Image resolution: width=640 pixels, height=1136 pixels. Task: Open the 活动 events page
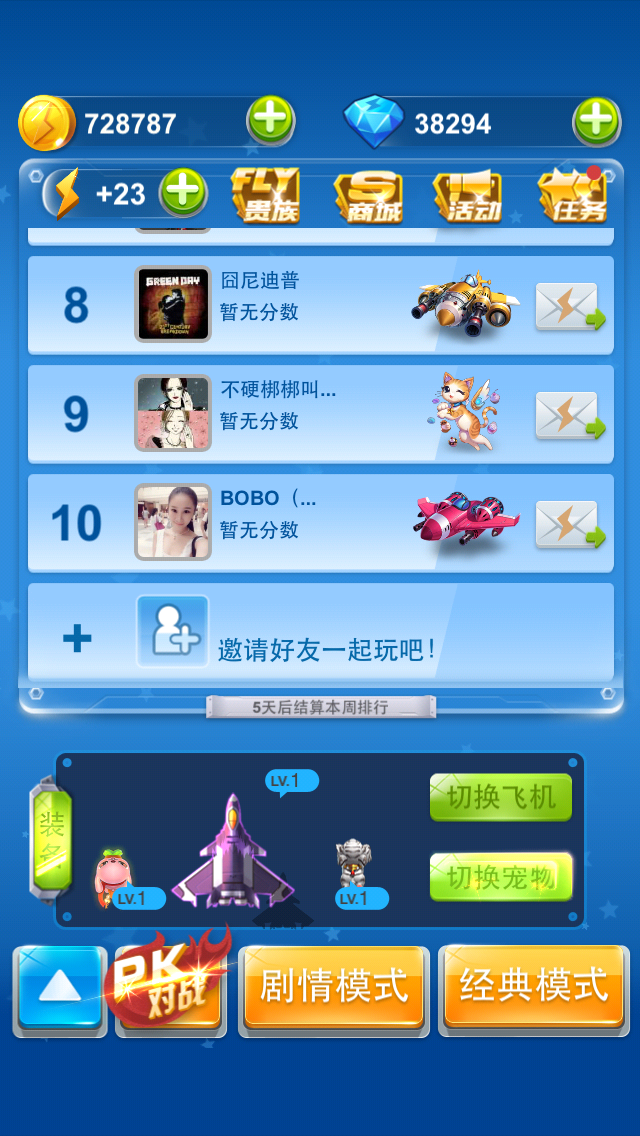click(x=467, y=196)
